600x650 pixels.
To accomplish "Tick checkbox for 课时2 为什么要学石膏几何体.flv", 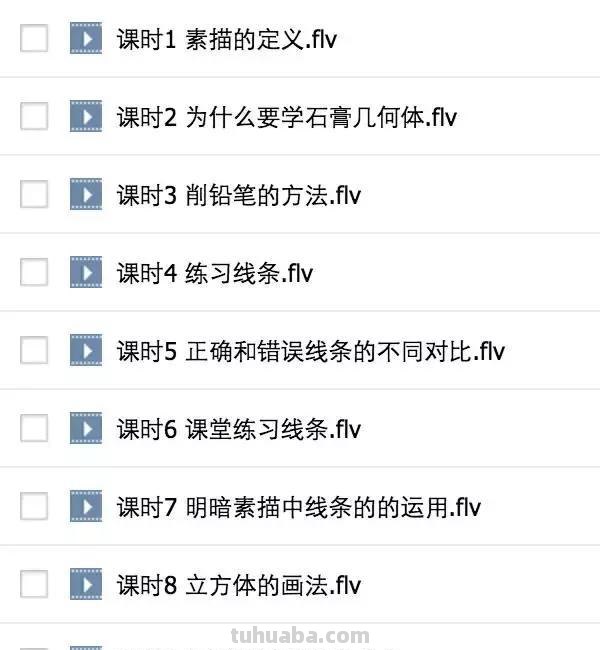I will coord(34,117).
